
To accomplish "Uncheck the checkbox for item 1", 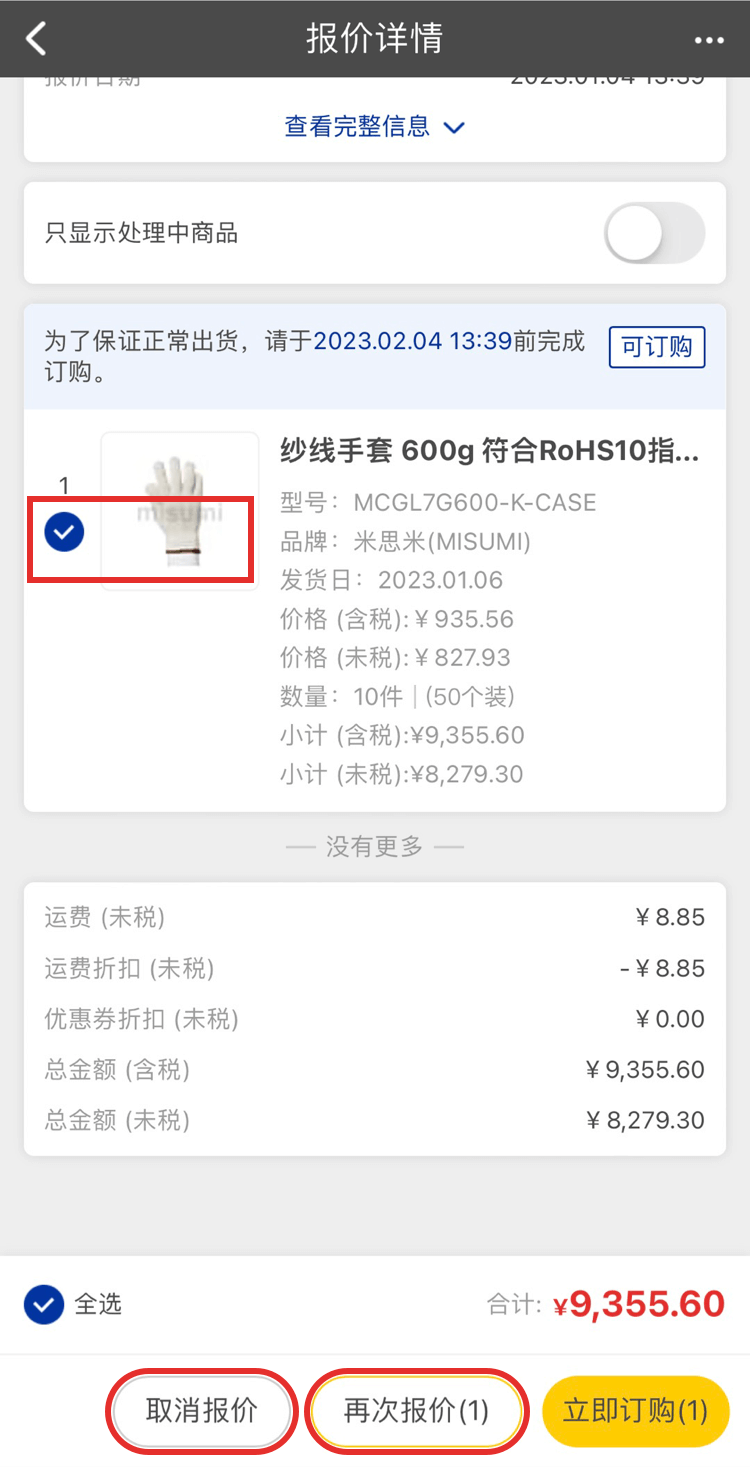I will coord(64,533).
